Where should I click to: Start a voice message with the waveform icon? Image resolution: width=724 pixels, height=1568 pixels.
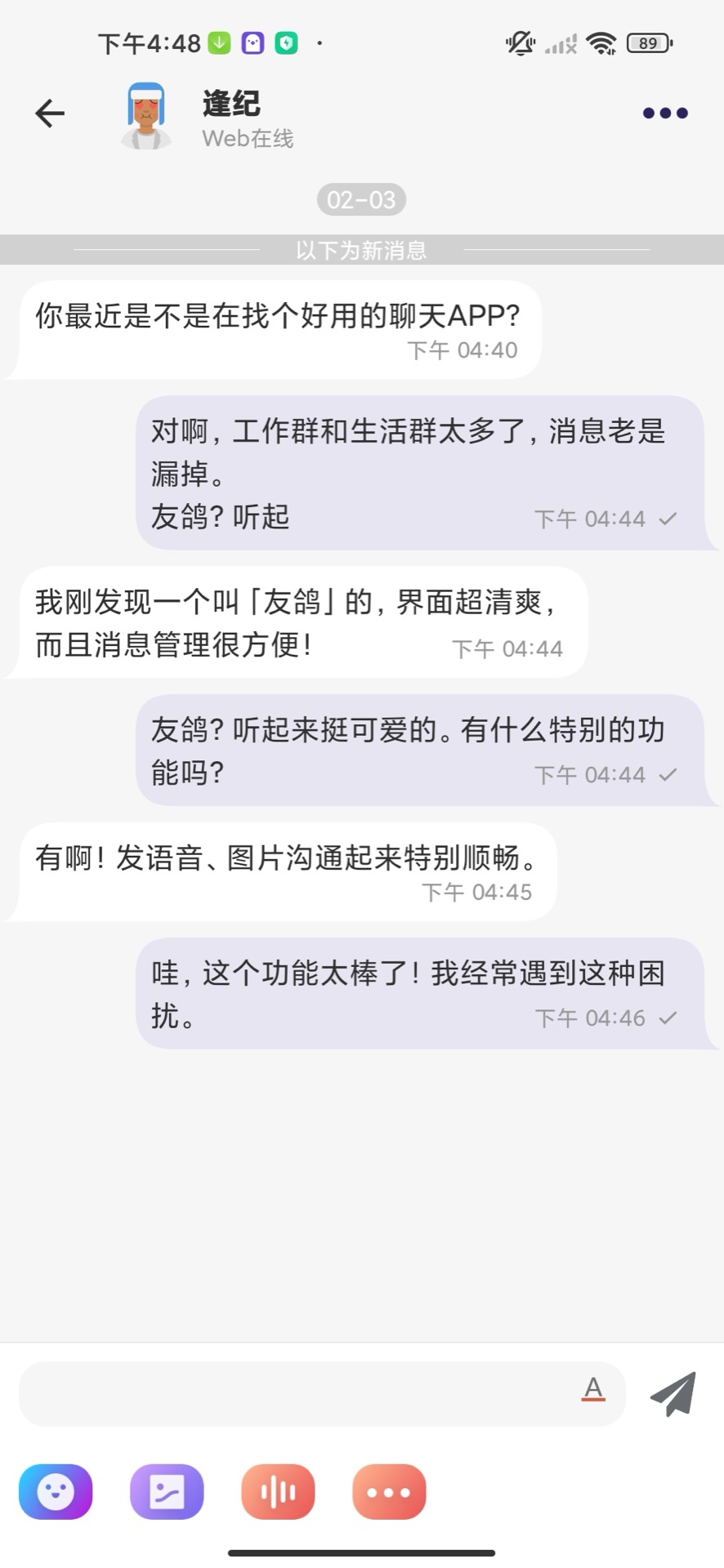(278, 1491)
